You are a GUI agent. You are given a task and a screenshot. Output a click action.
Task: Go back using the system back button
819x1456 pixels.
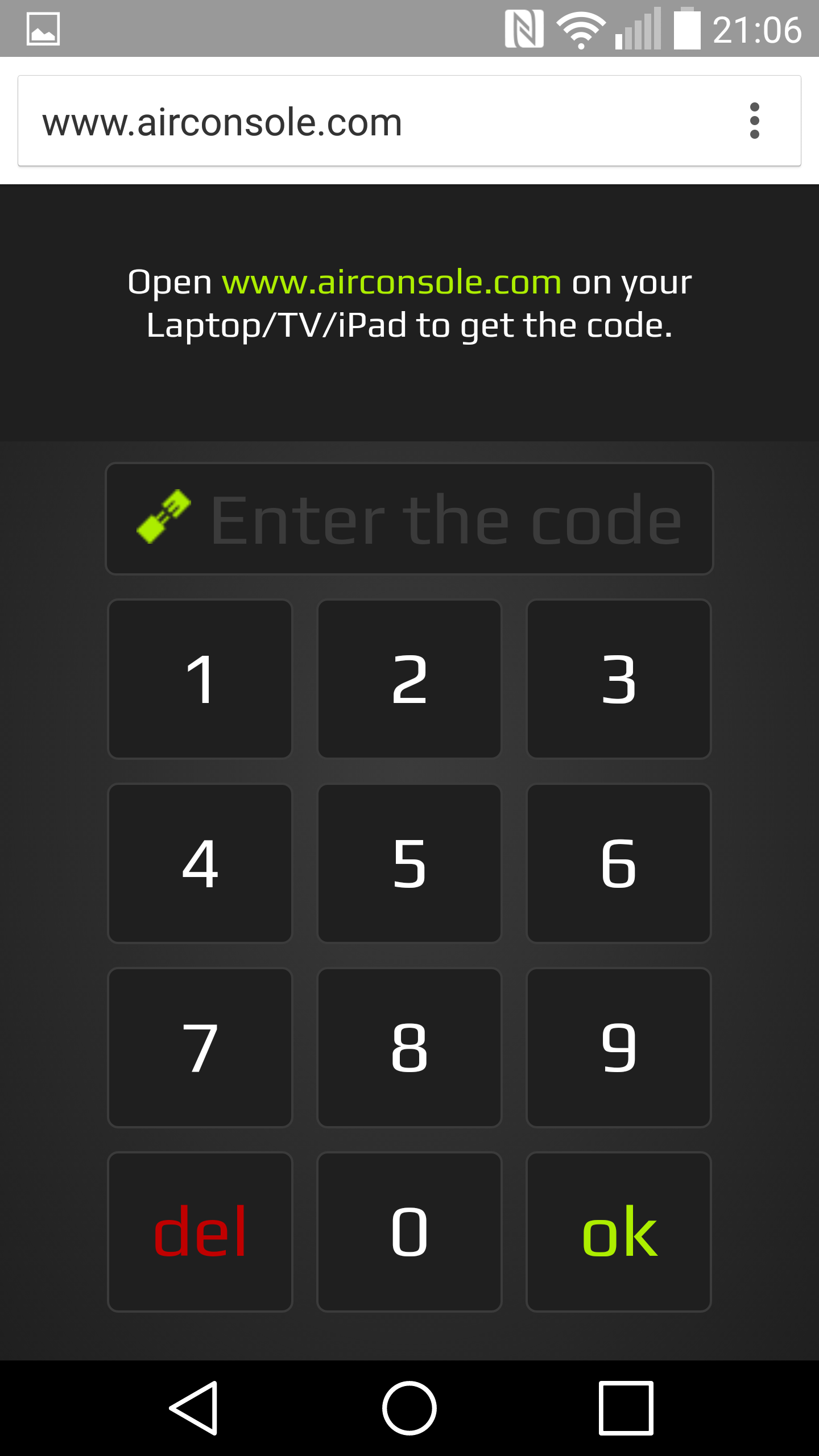click(x=194, y=1408)
